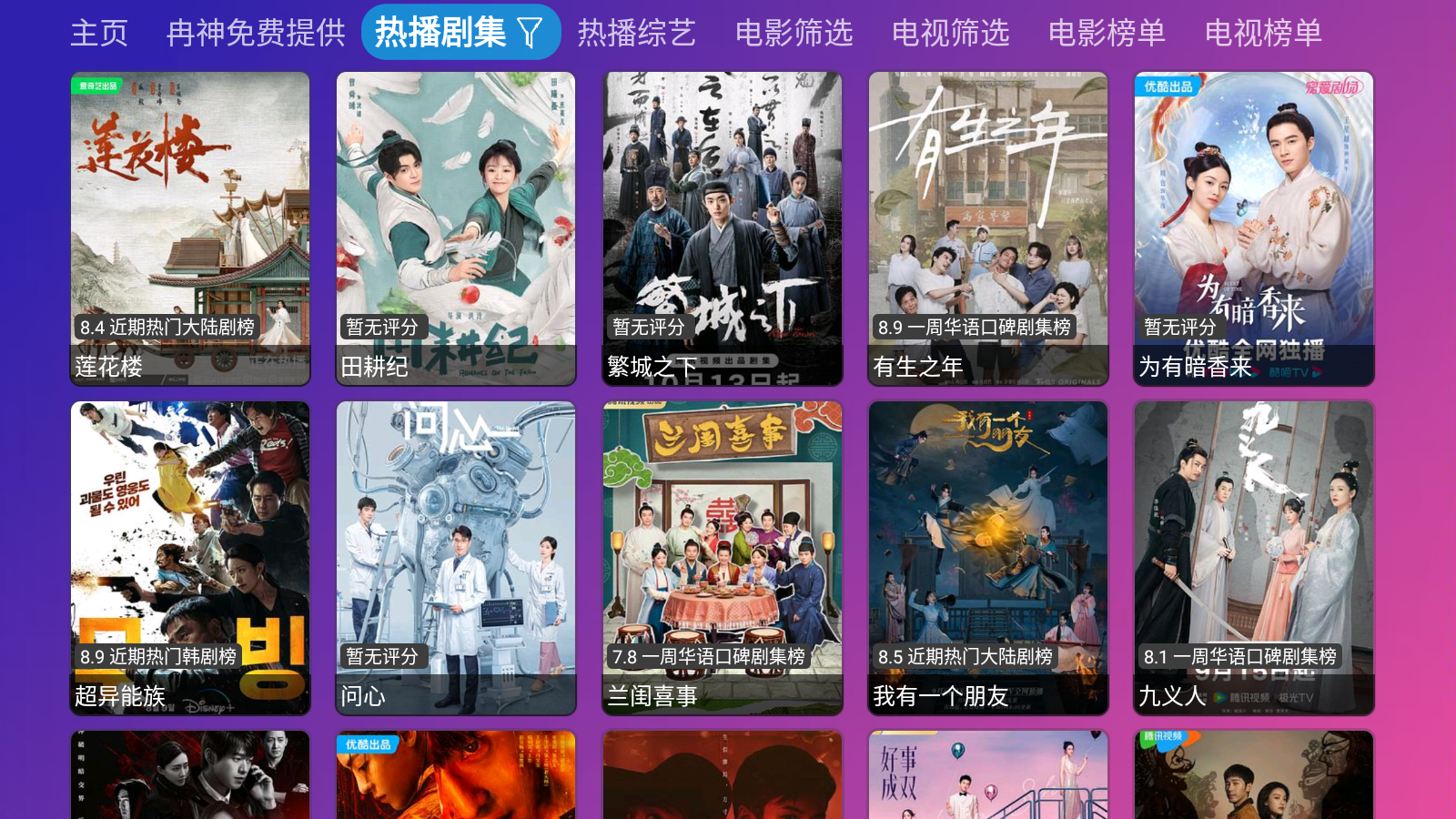This screenshot has width=1456, height=819.
Task: Open the 冉神免费提供 tab
Action: (256, 33)
